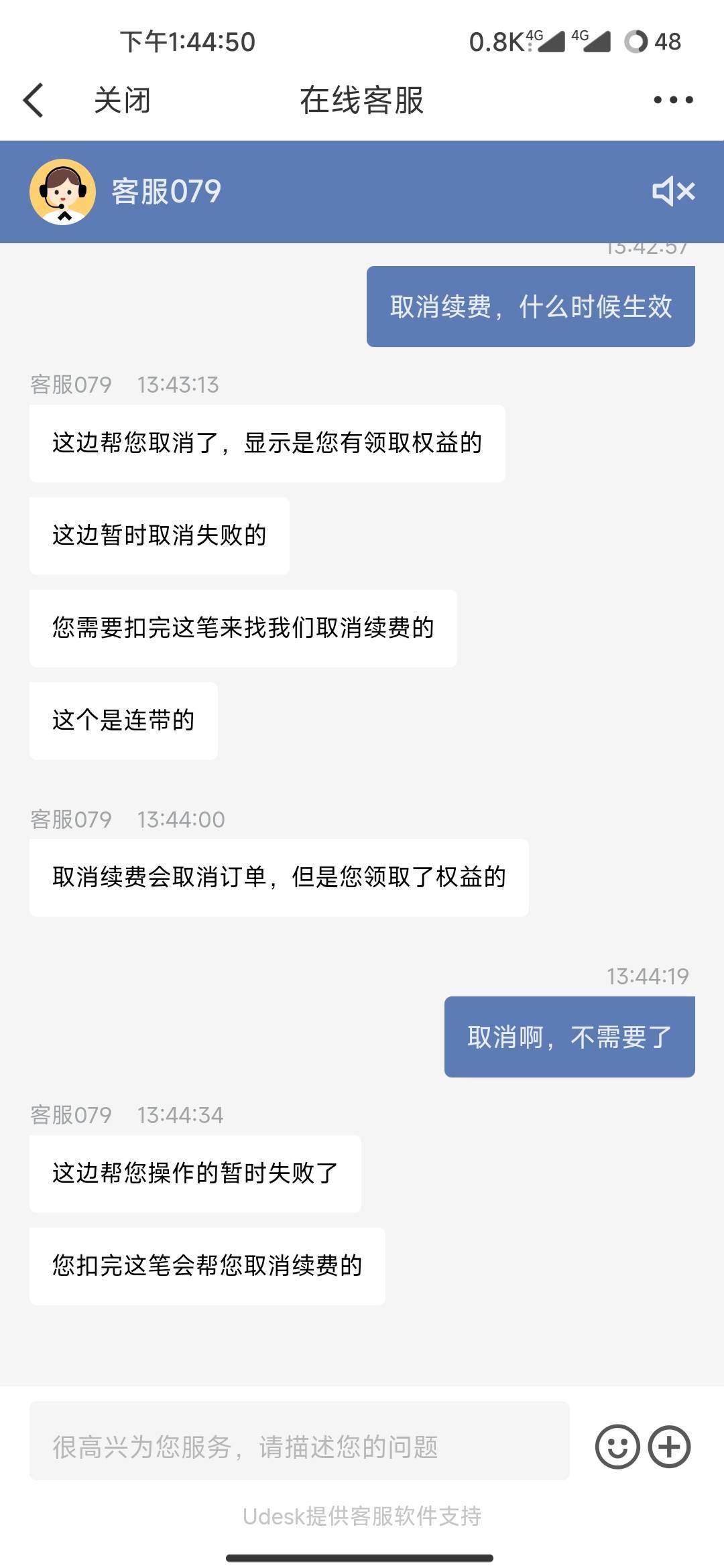The image size is (724, 1568).
Task: Focus the message input field
Action: click(x=299, y=1446)
